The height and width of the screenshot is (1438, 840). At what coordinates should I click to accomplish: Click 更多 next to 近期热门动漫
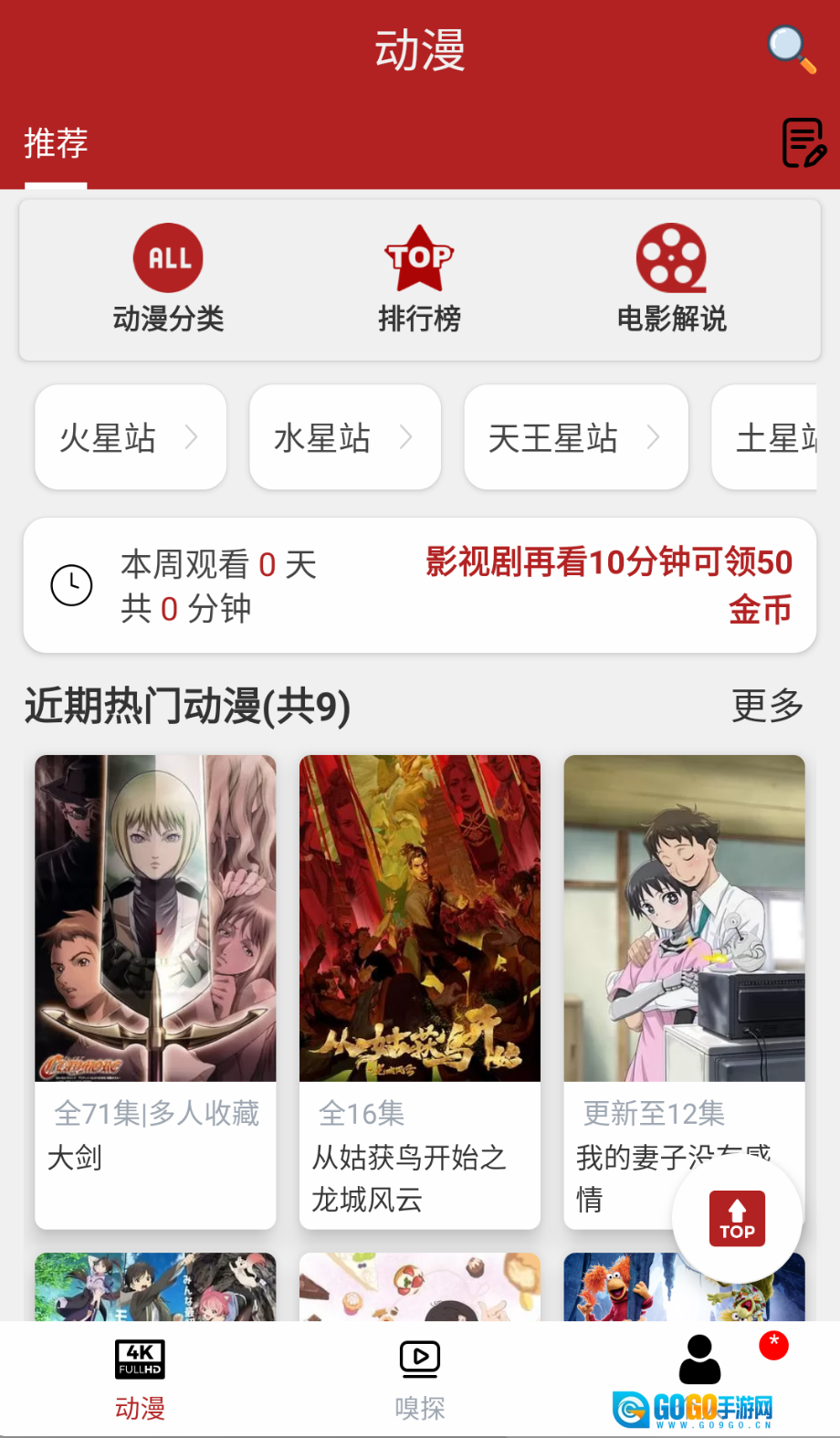(x=768, y=706)
